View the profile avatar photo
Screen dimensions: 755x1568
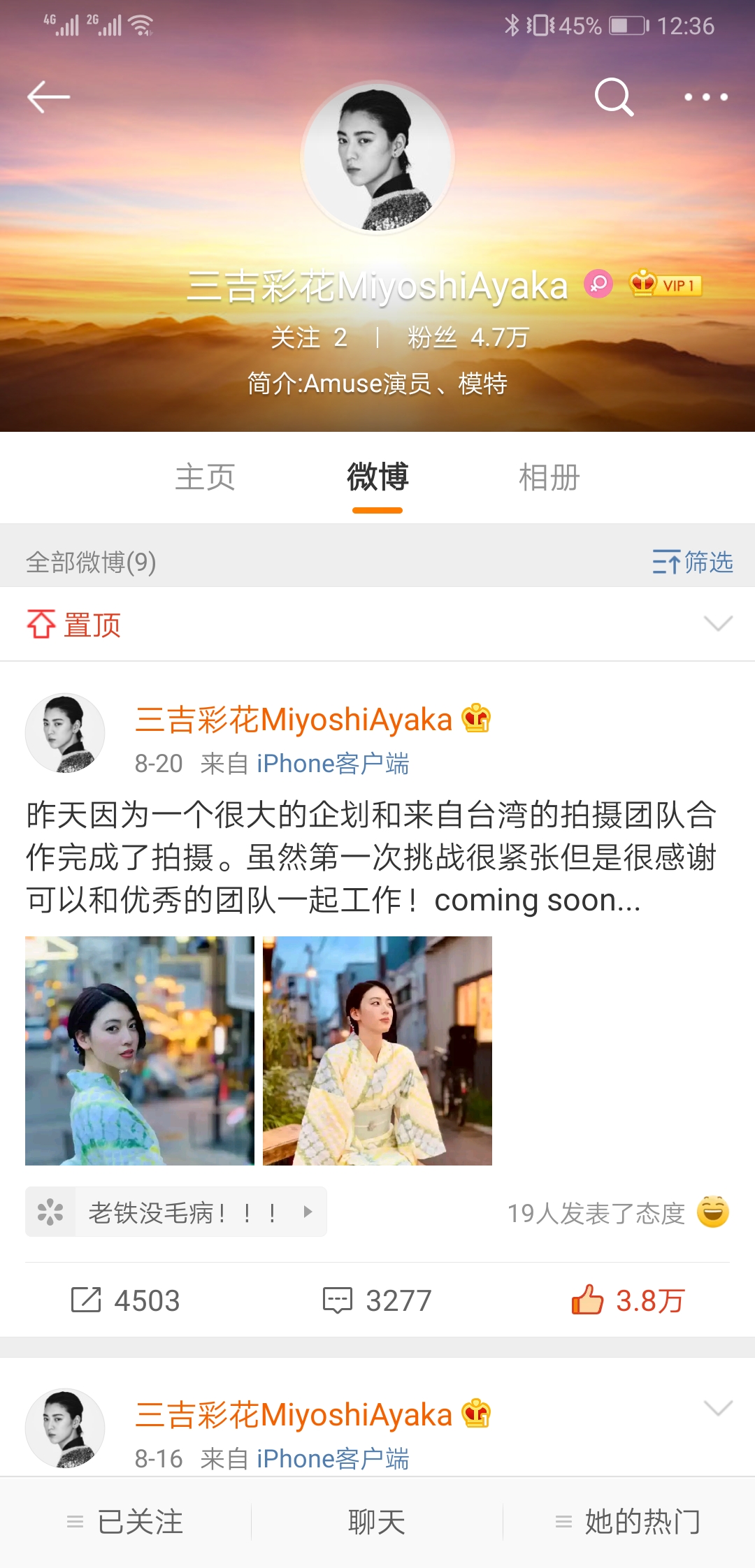(377, 158)
